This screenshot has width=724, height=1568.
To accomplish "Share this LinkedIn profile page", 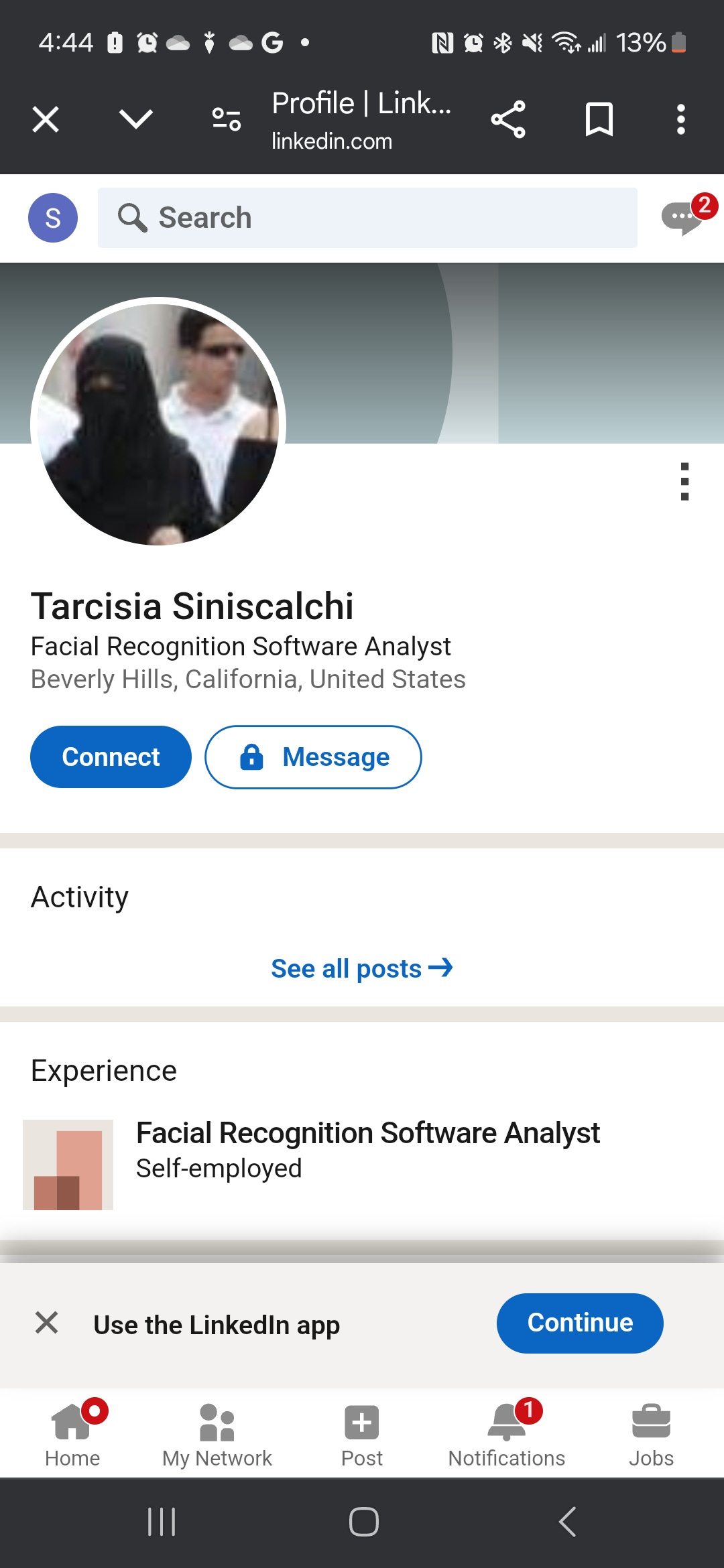I will 508,120.
